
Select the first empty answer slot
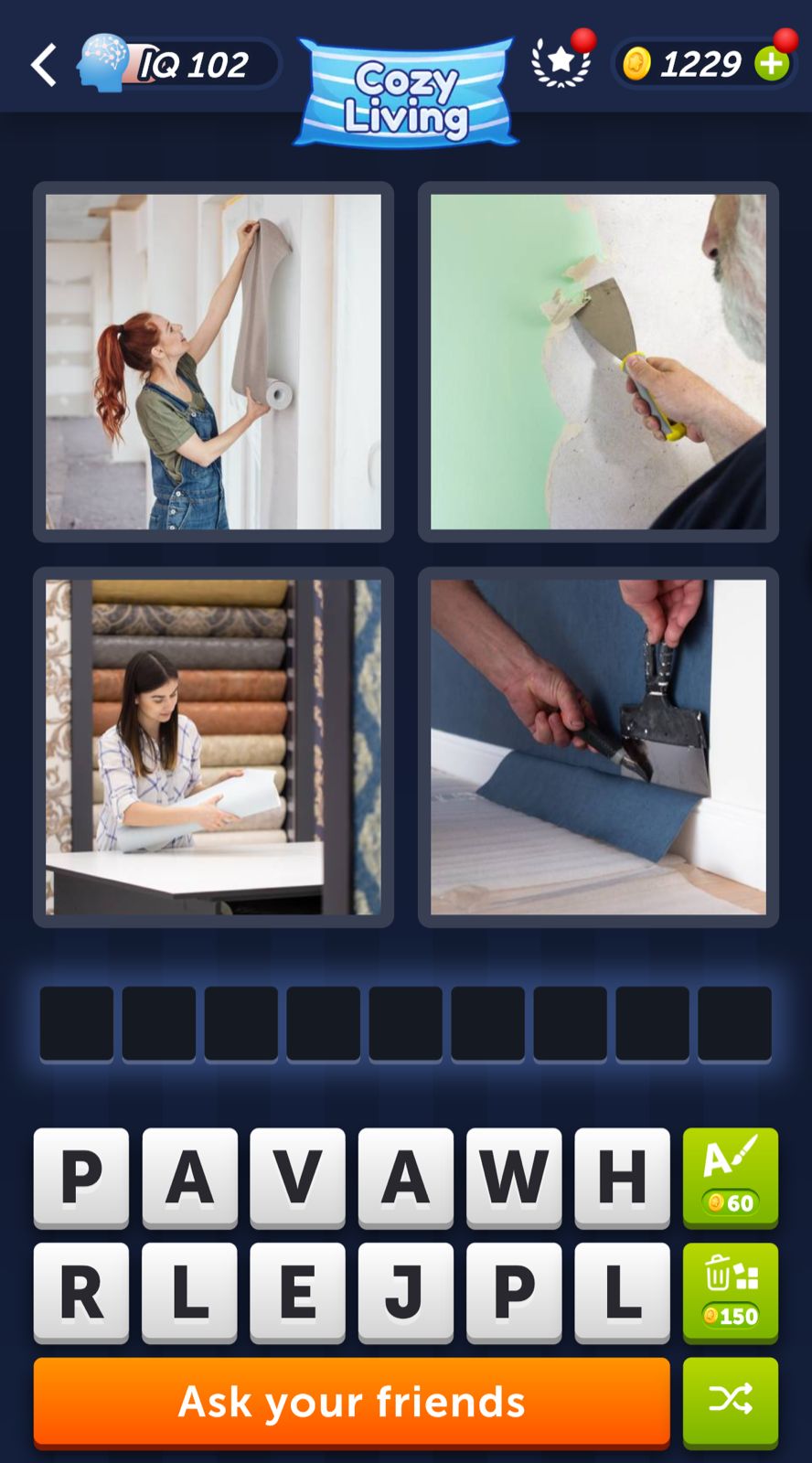(77, 1023)
